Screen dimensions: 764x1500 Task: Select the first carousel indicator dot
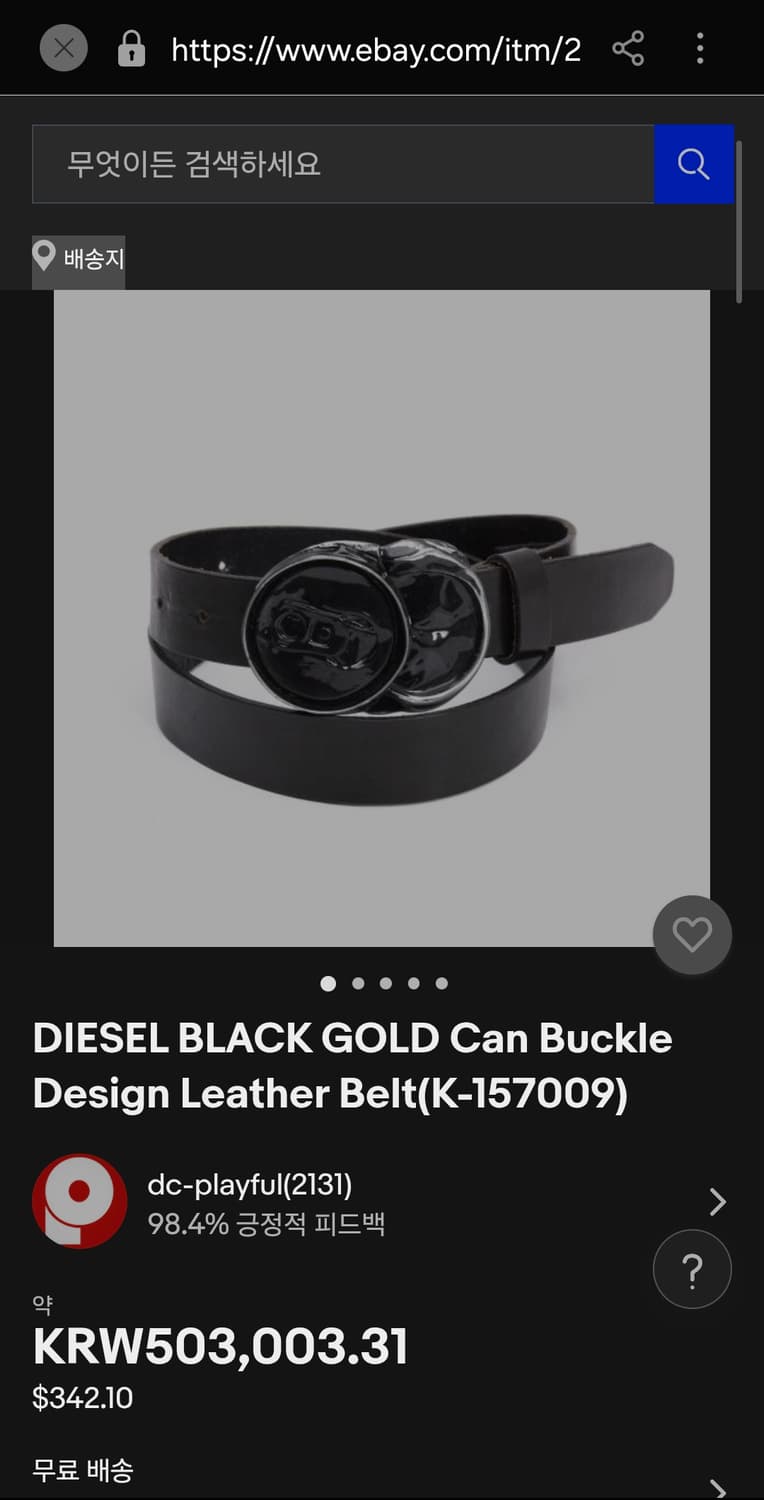tap(328, 984)
